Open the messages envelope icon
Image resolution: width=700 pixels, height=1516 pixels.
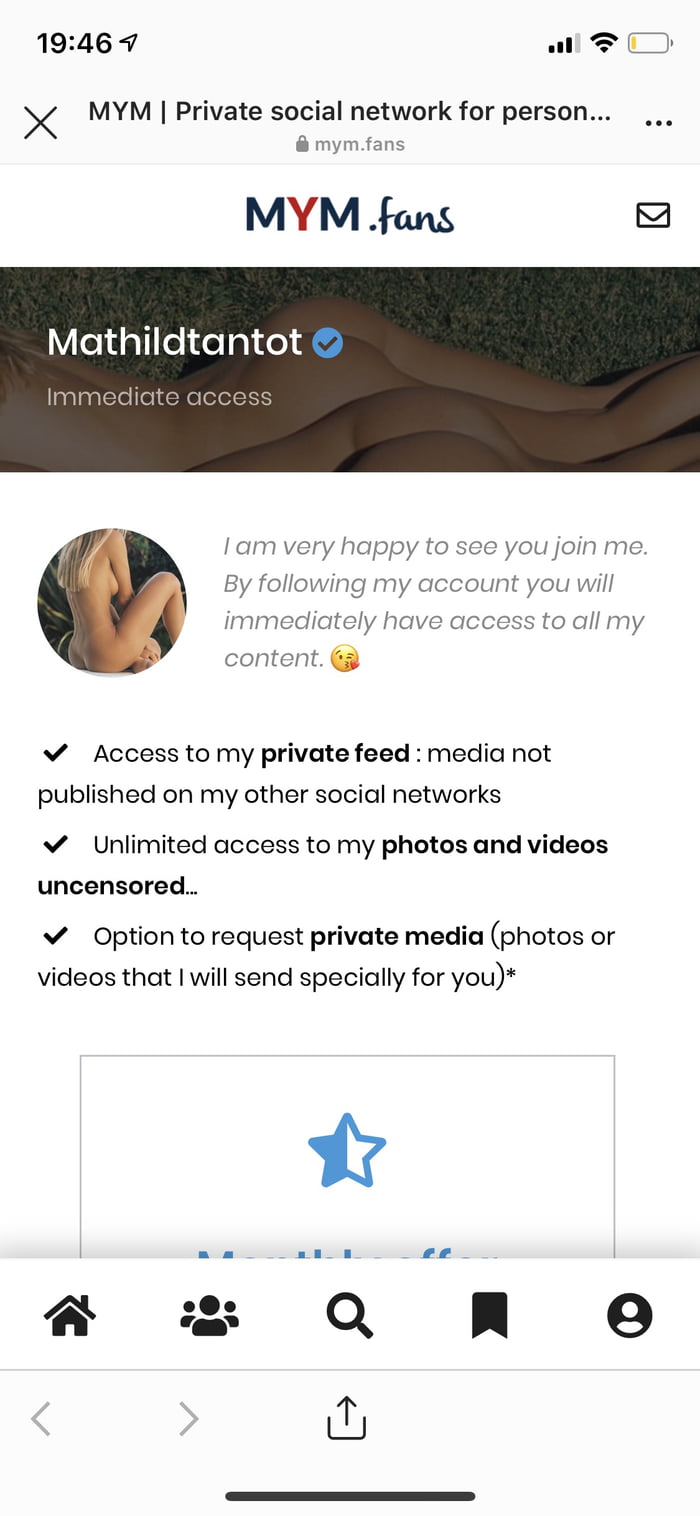click(653, 215)
